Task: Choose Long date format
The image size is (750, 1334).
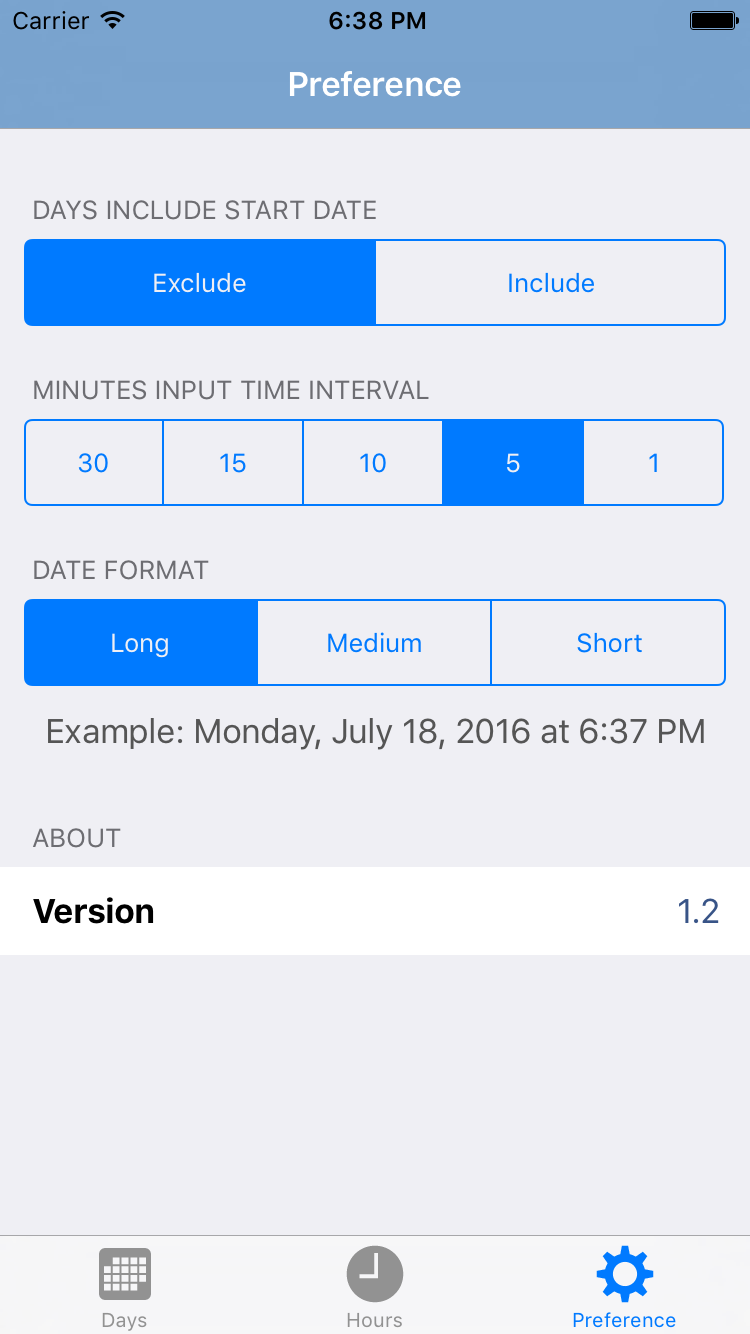Action: 141,643
